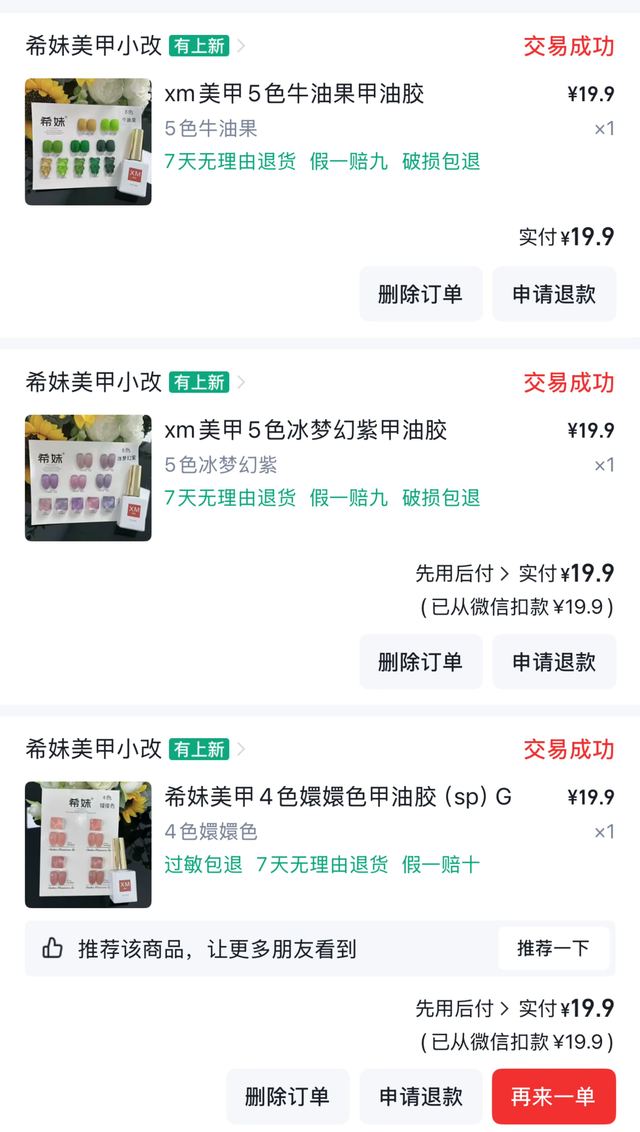Tap 推荐一下 to recommend the product
The width and height of the screenshot is (640, 1132).
point(553,948)
